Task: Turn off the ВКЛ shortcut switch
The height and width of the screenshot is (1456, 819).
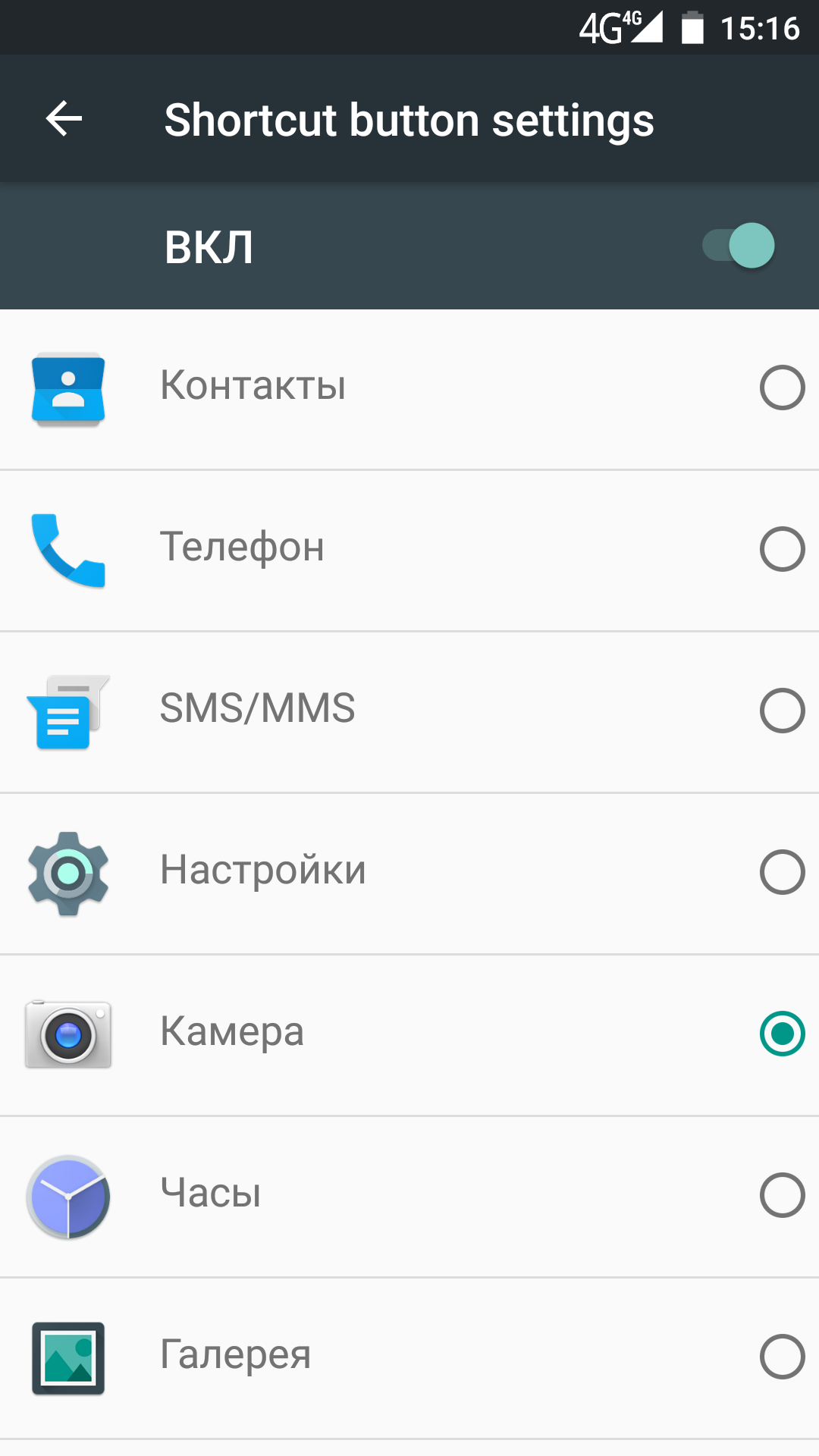Action: pyautogui.click(x=738, y=246)
